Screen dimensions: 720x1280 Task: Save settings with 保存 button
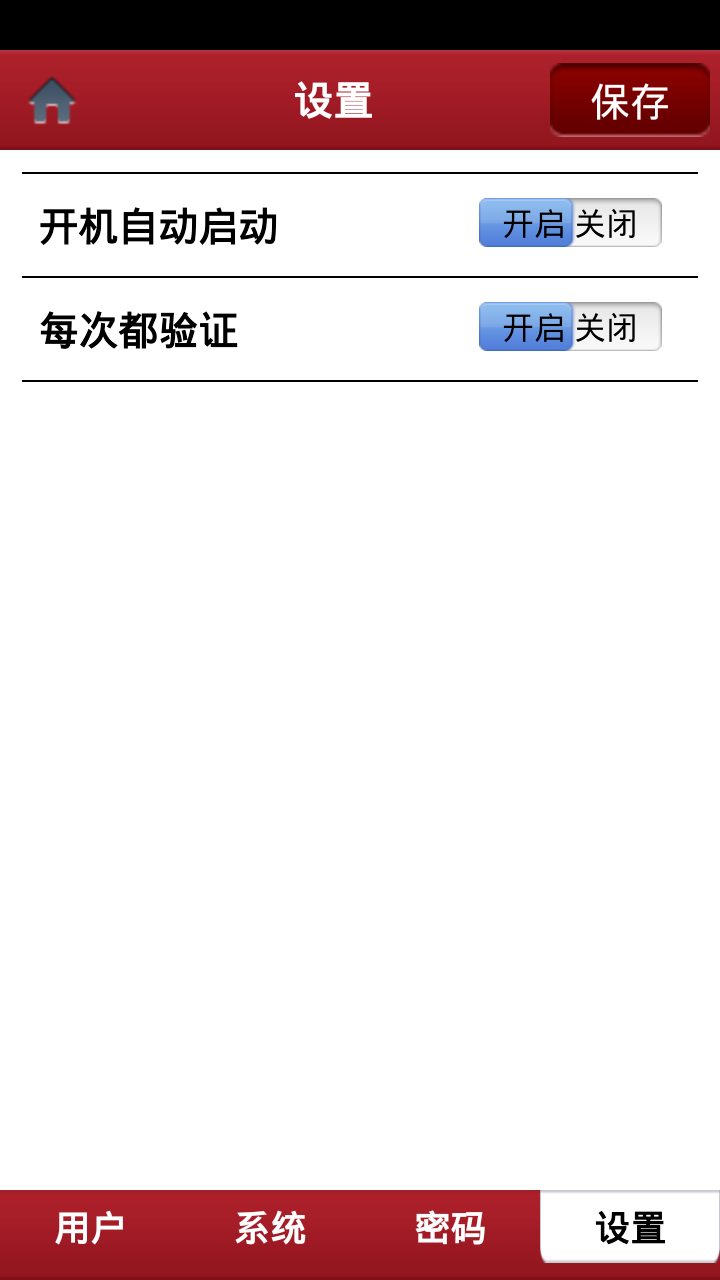tap(629, 101)
